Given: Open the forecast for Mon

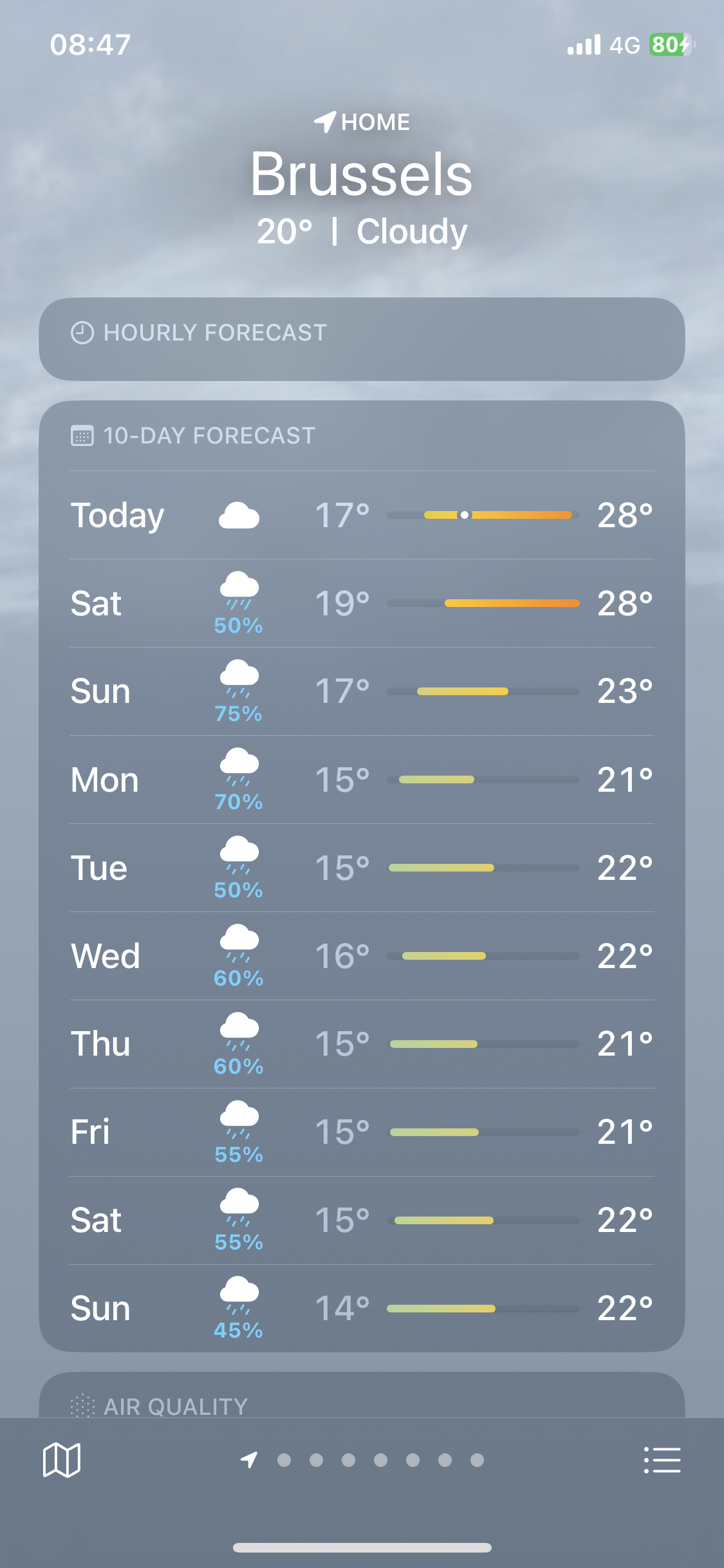Looking at the screenshot, I should pyautogui.click(x=362, y=779).
